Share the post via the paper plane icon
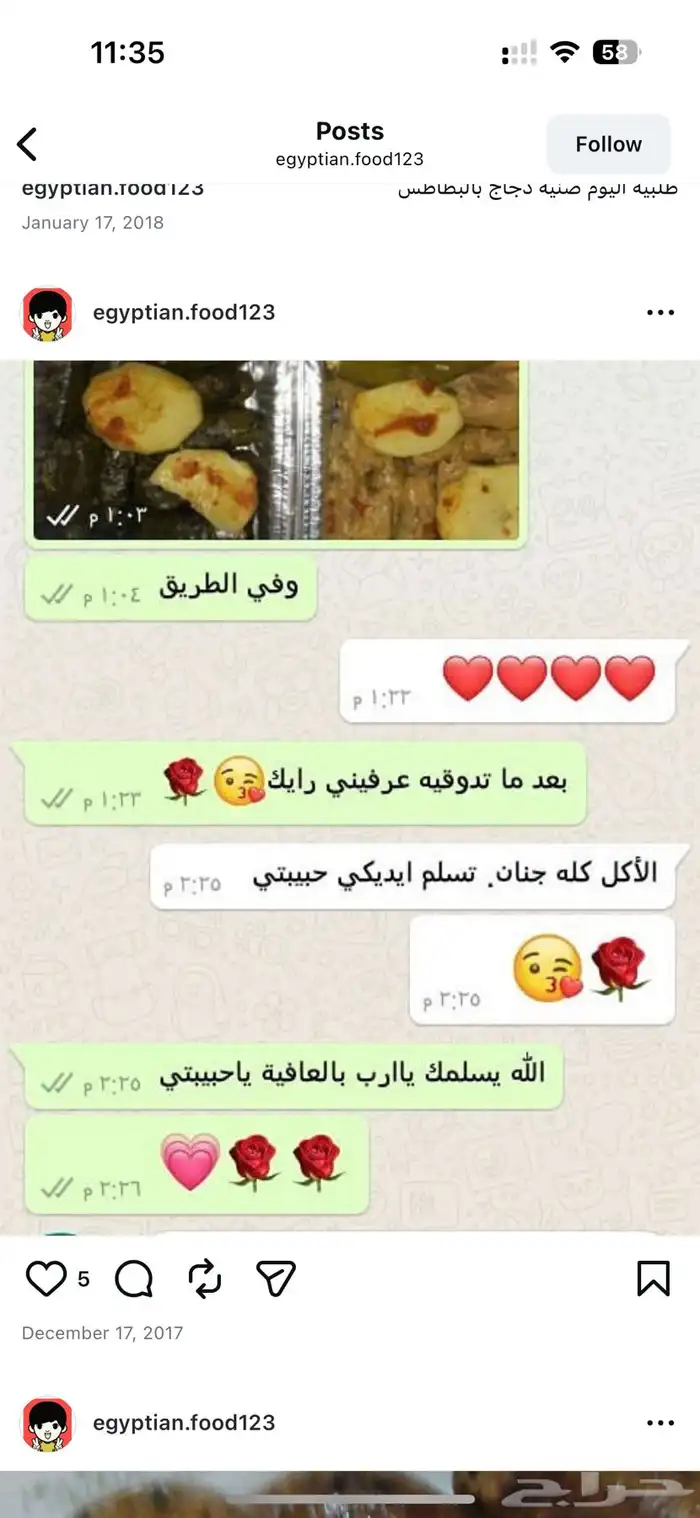The width and height of the screenshot is (700, 1518). (x=276, y=1278)
